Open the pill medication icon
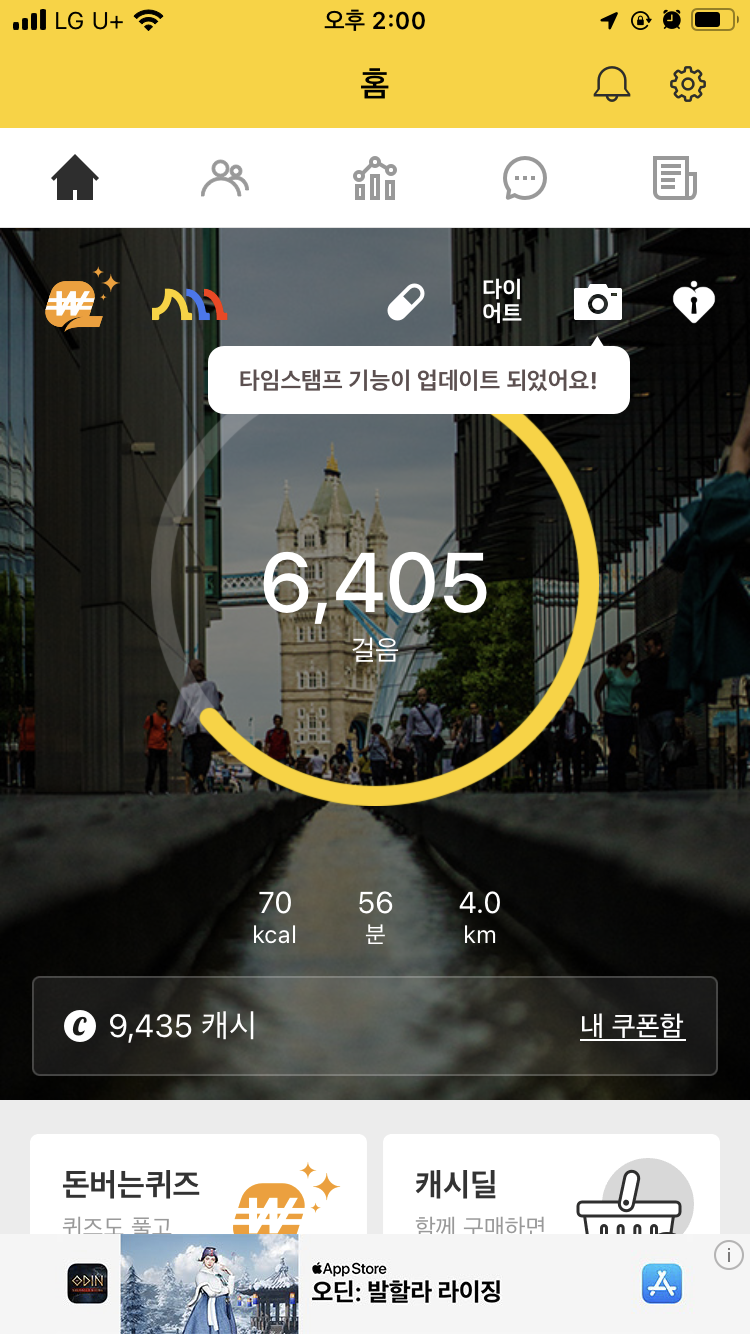The image size is (750, 1334). [406, 302]
